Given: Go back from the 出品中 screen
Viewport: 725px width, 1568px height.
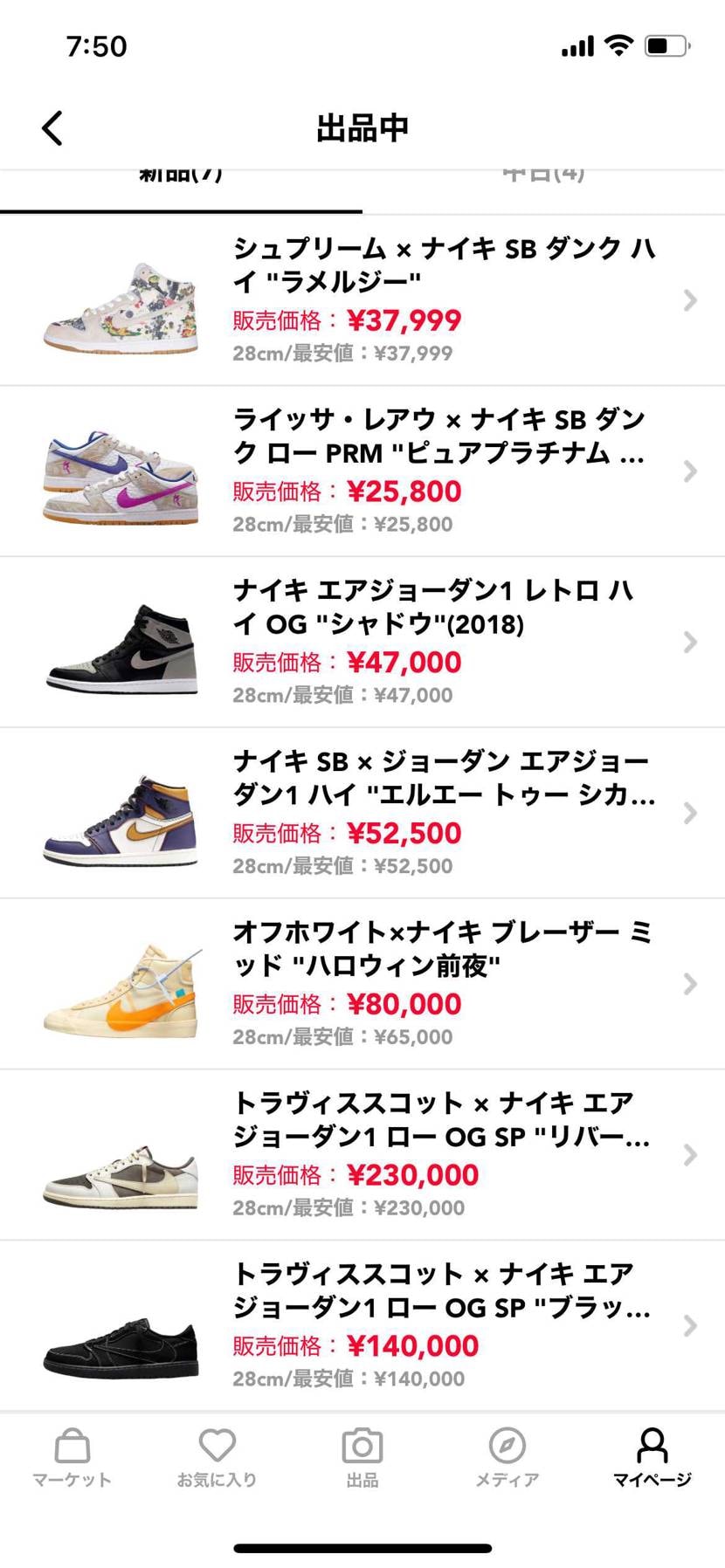Looking at the screenshot, I should [52, 128].
